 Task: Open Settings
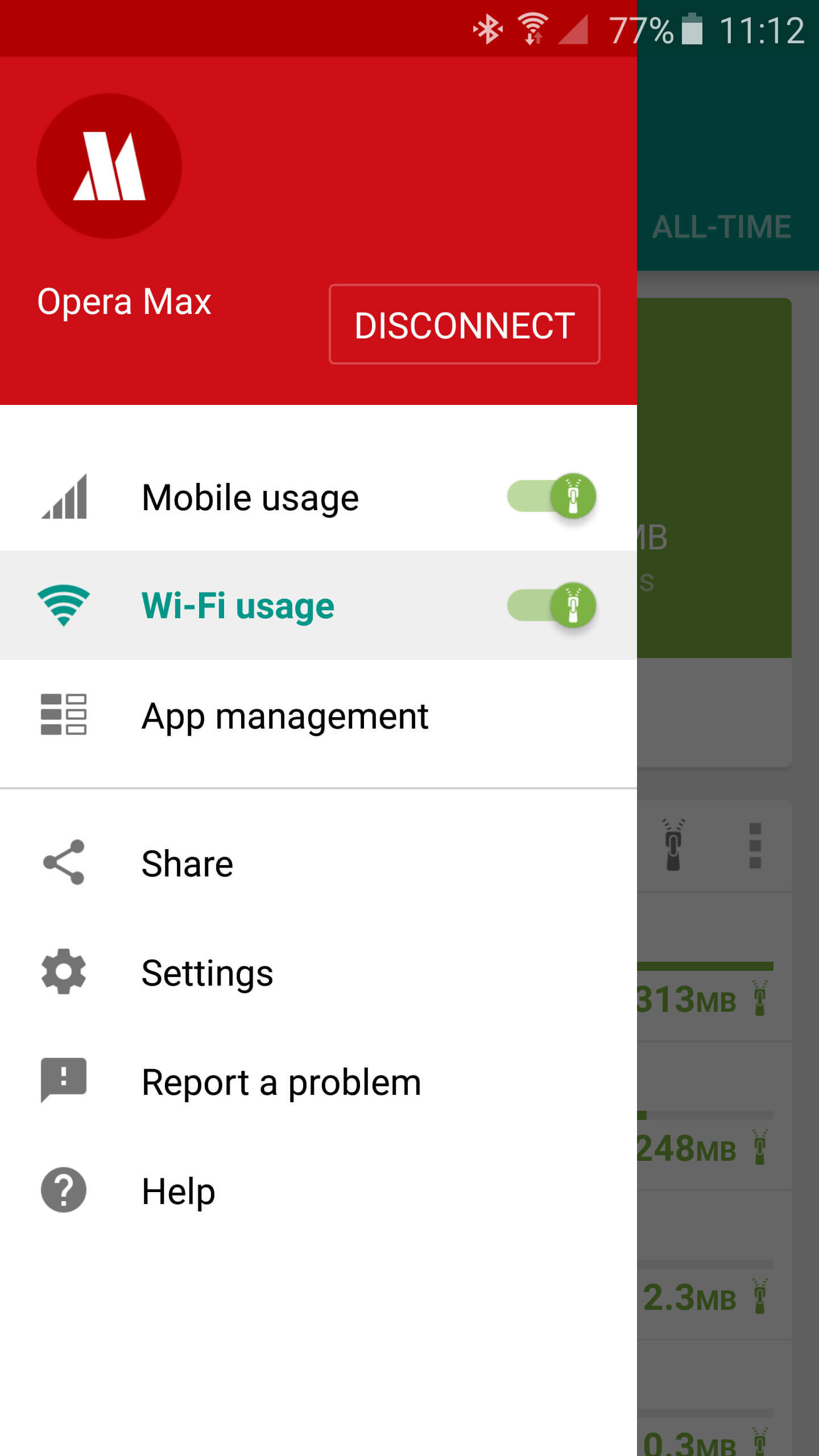coord(207,973)
